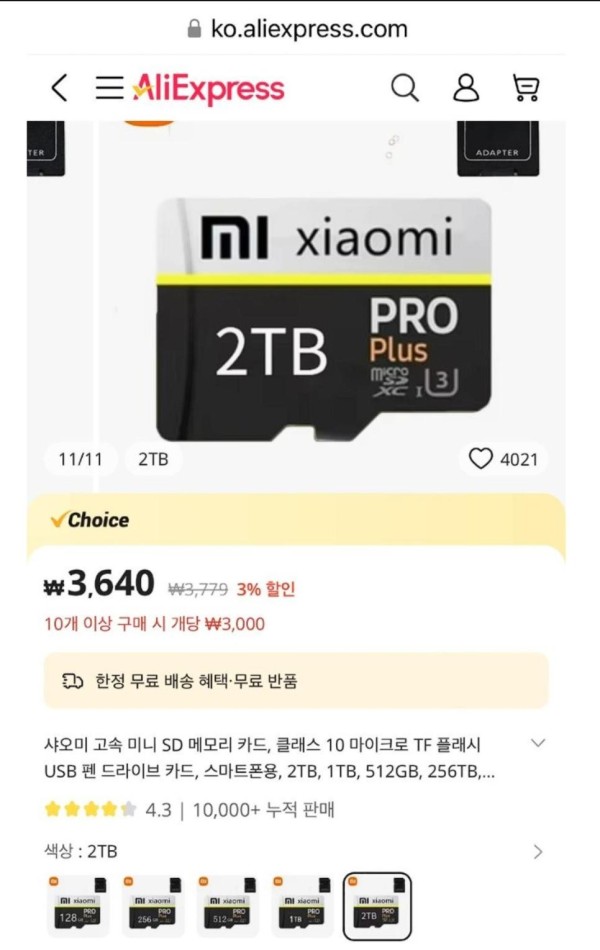This screenshot has height=950, width=600.
Task: Select the 512GB variant thumbnail
Action: point(227,906)
